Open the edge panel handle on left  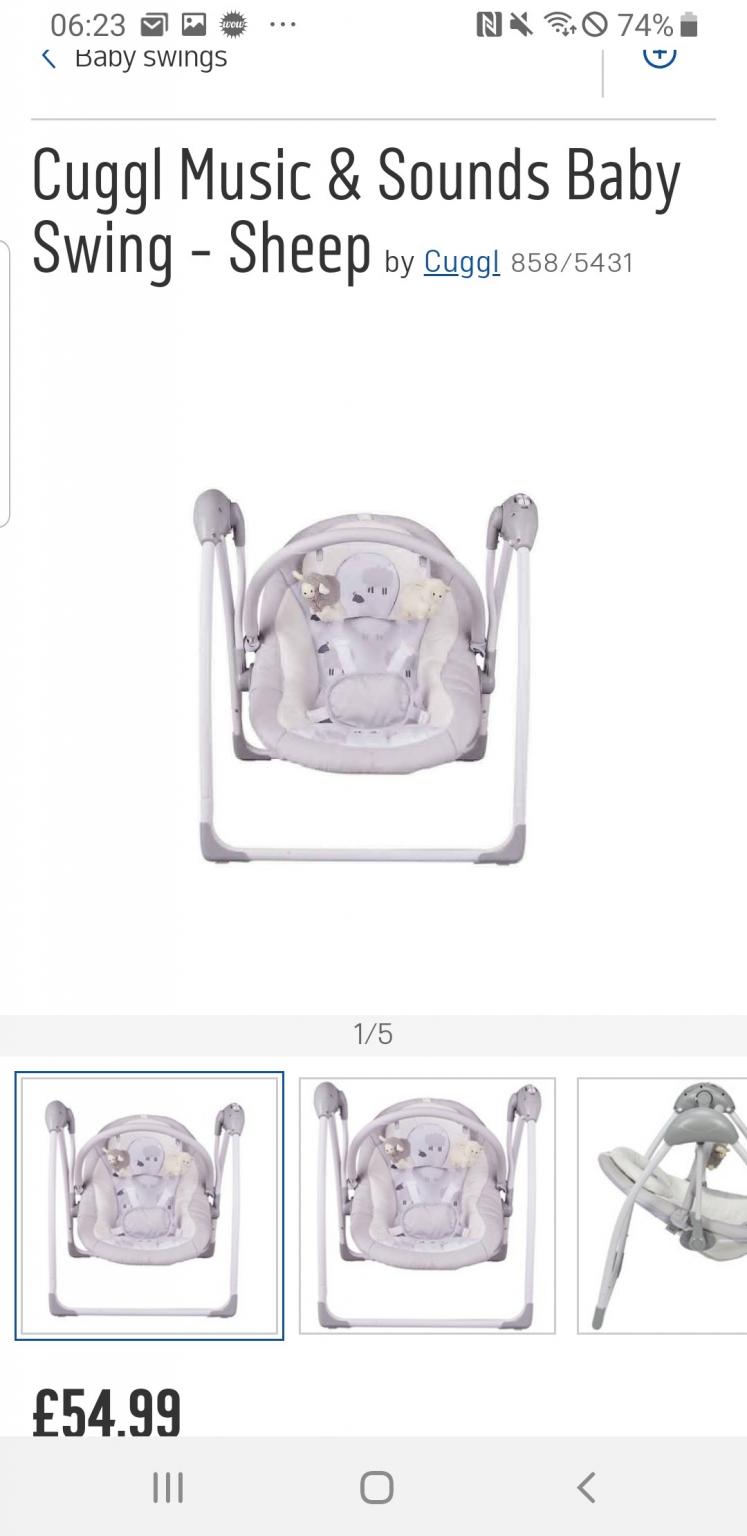tap(5, 383)
